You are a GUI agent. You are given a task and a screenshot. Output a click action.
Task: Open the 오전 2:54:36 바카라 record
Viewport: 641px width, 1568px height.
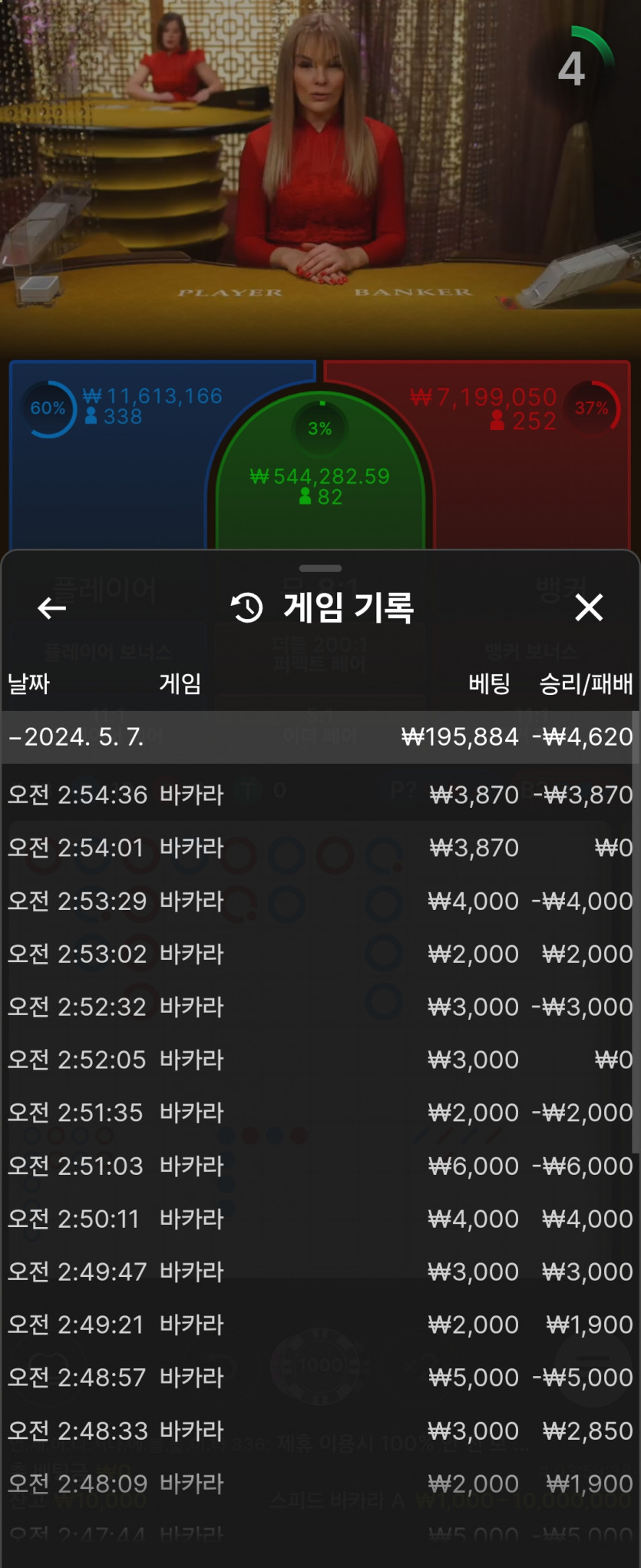(x=319, y=795)
